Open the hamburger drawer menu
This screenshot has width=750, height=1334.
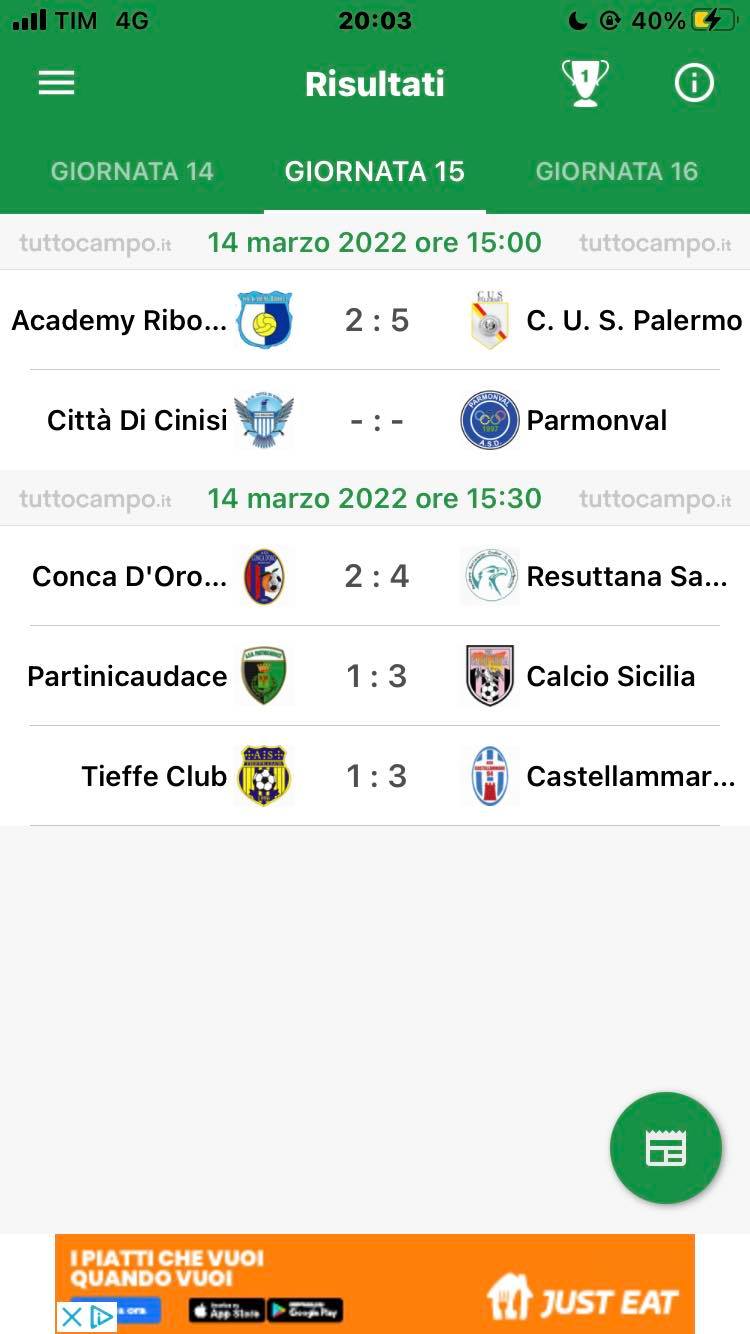57,84
